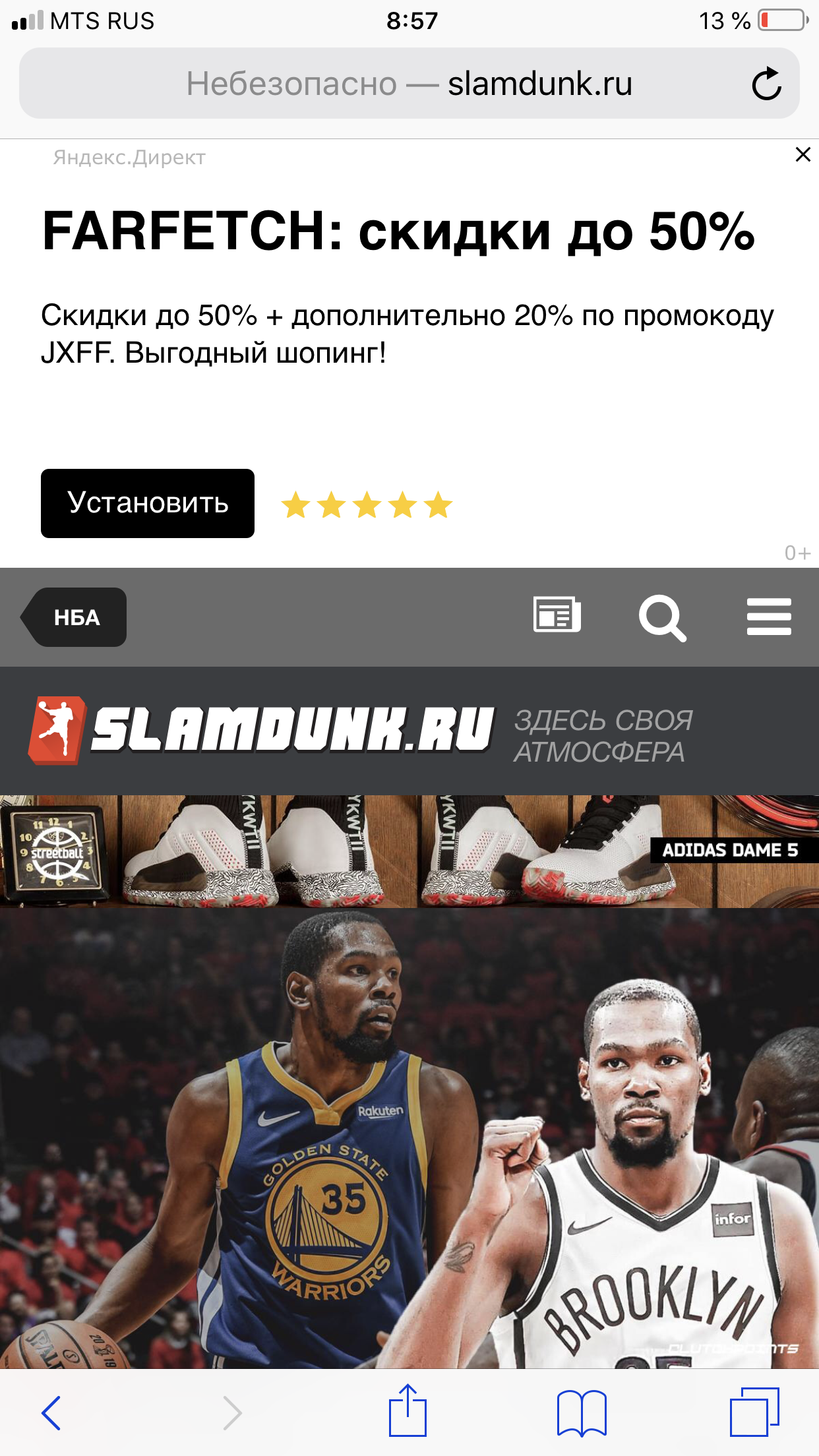Tap the slamdunk.ru address bar
Image resolution: width=819 pixels, height=1456 pixels.
(409, 84)
